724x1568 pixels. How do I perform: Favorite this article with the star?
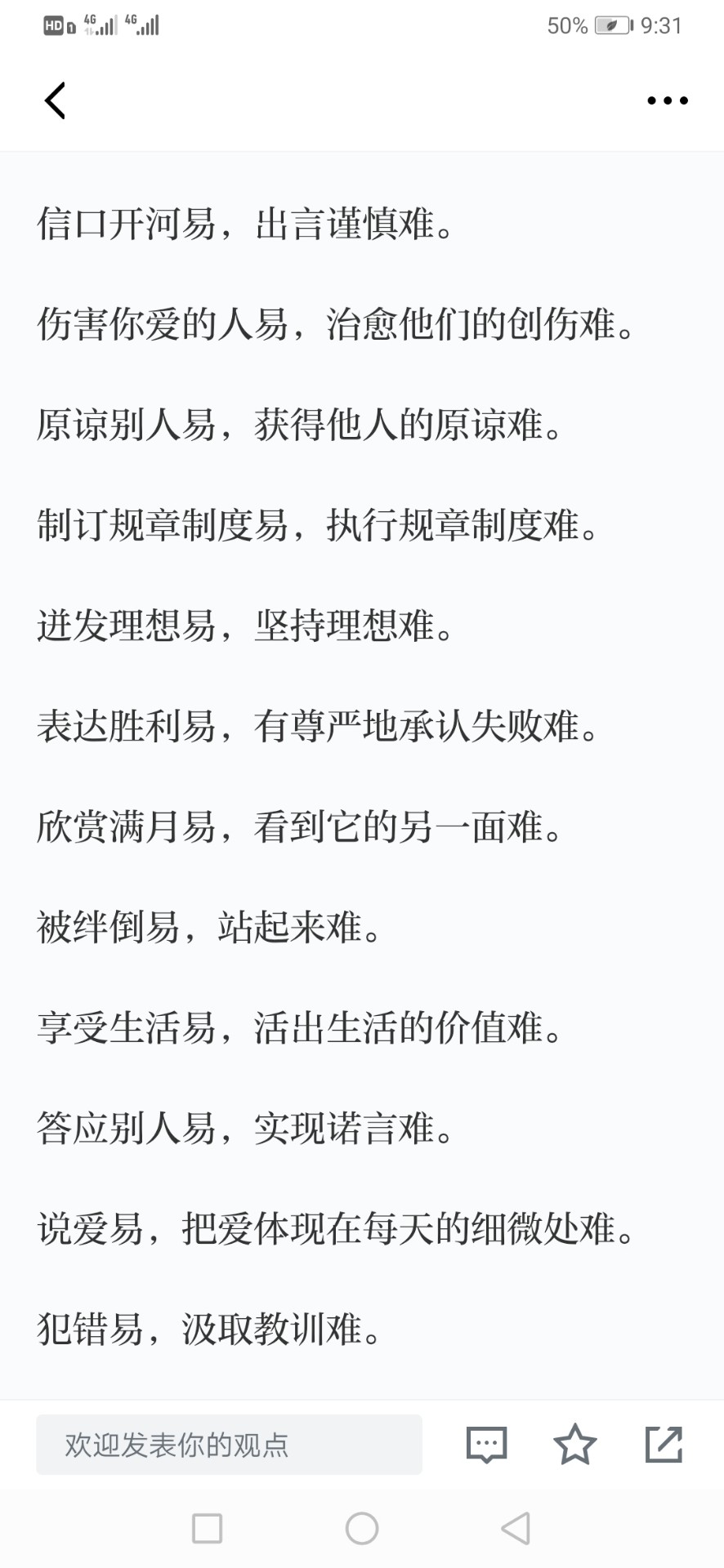pos(575,1444)
